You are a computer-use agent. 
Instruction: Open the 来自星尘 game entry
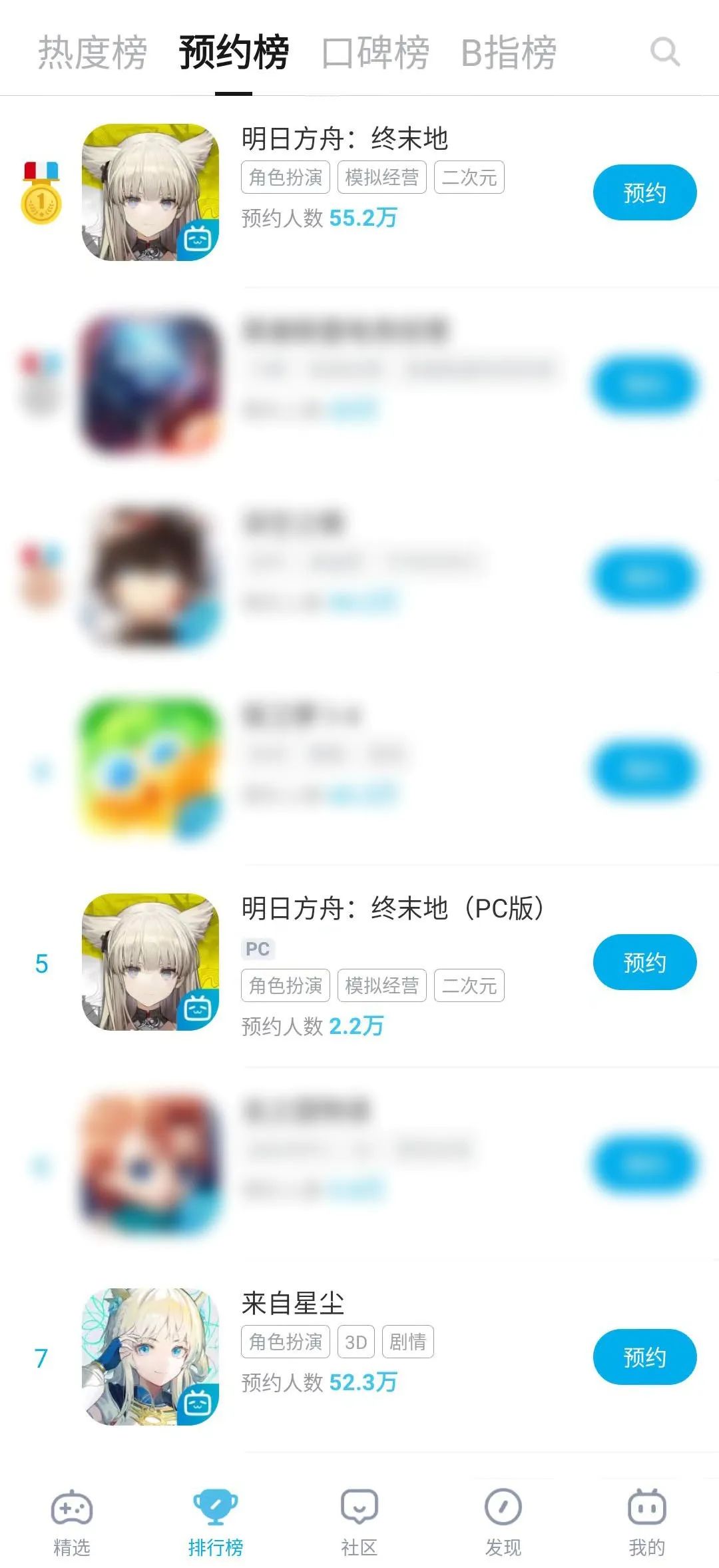293,1304
